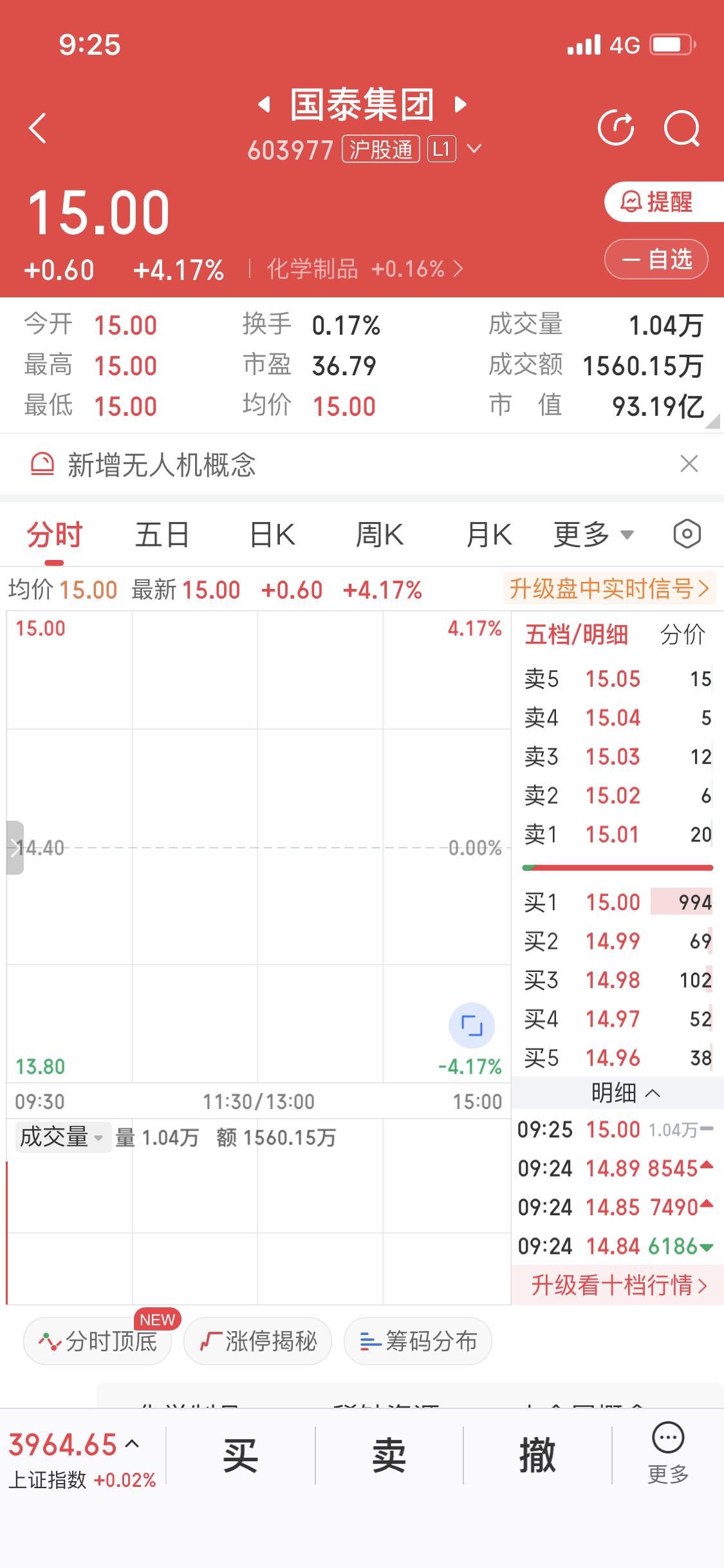Select the 分时顶底 indicator tool
The width and height of the screenshot is (724, 1568).
pyautogui.click(x=97, y=1341)
